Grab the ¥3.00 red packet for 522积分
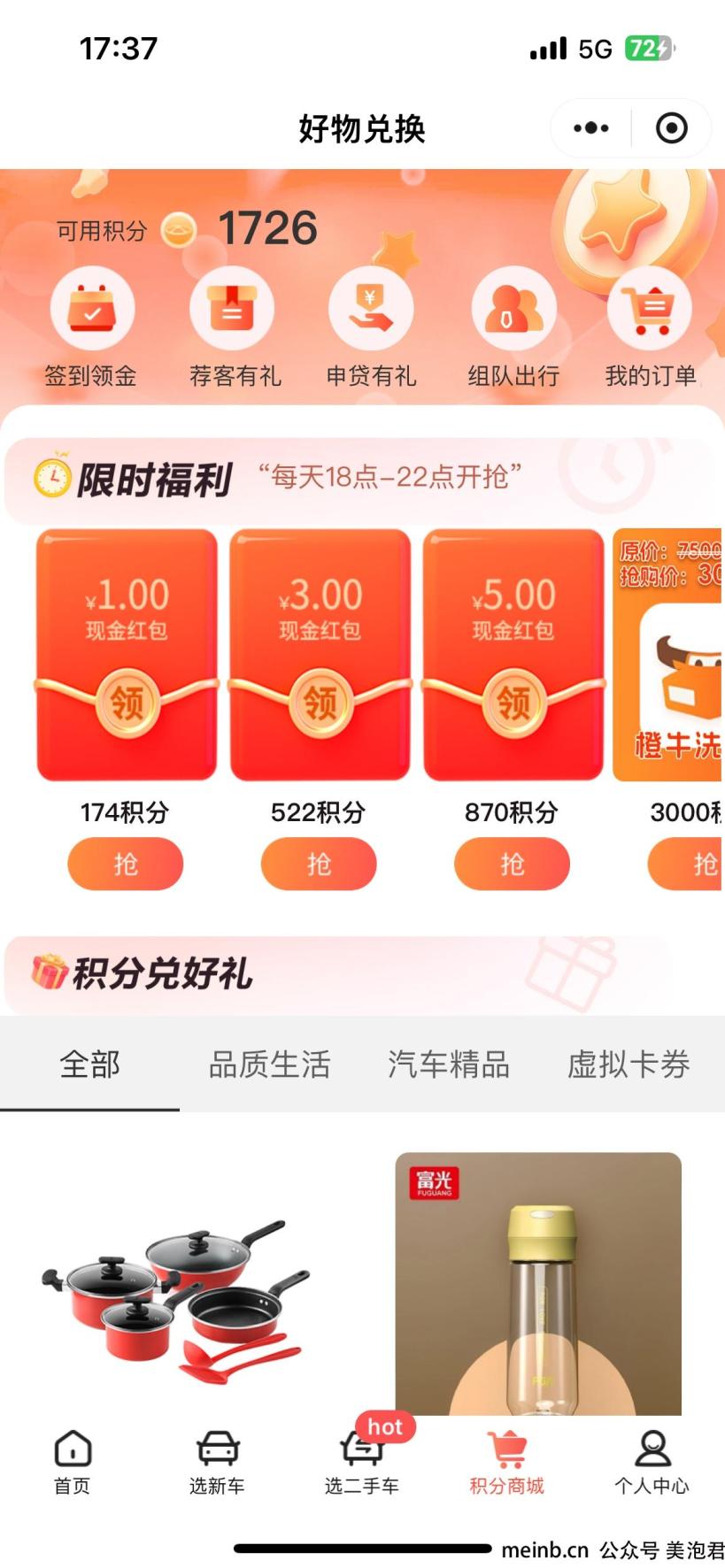This screenshot has width=725, height=1568. tap(319, 864)
